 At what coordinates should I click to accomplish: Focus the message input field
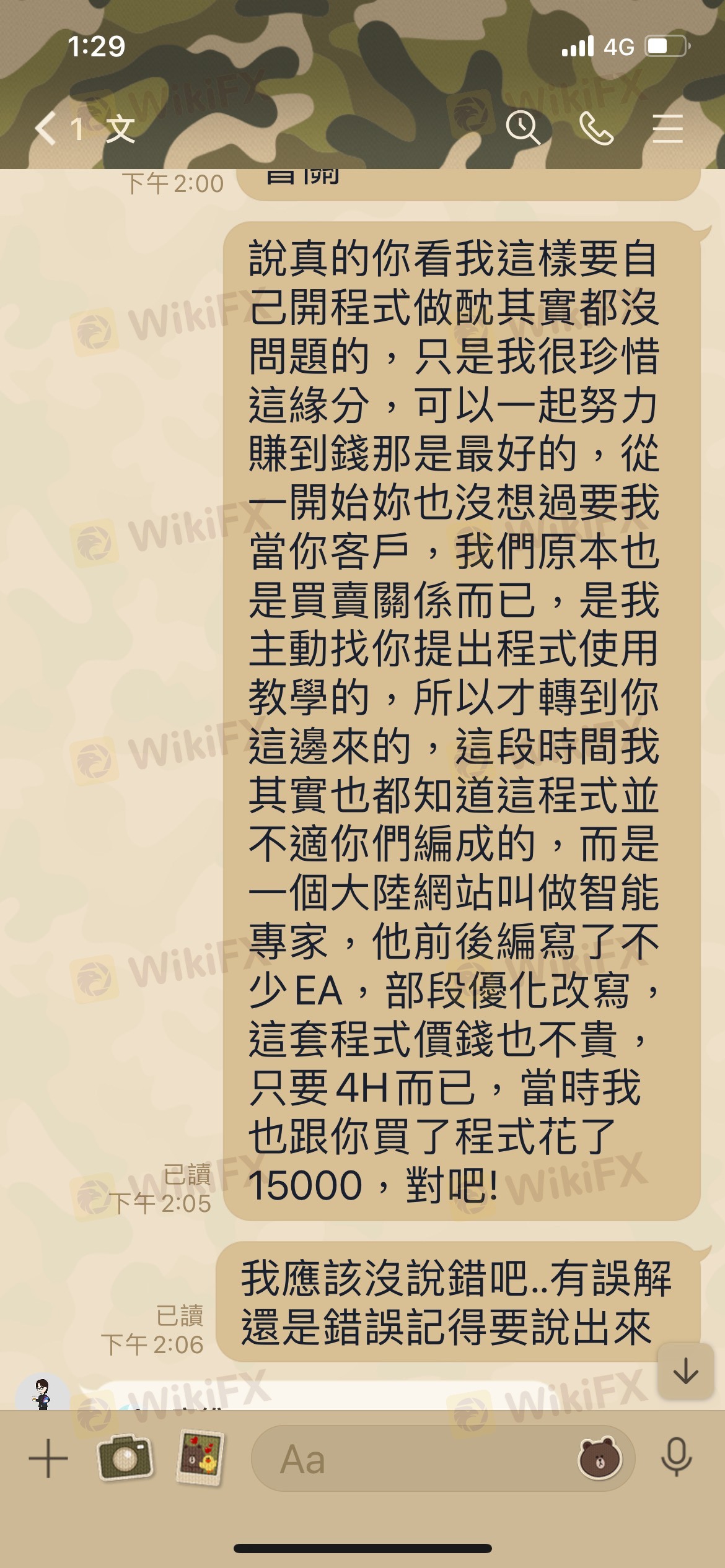click(x=409, y=1458)
